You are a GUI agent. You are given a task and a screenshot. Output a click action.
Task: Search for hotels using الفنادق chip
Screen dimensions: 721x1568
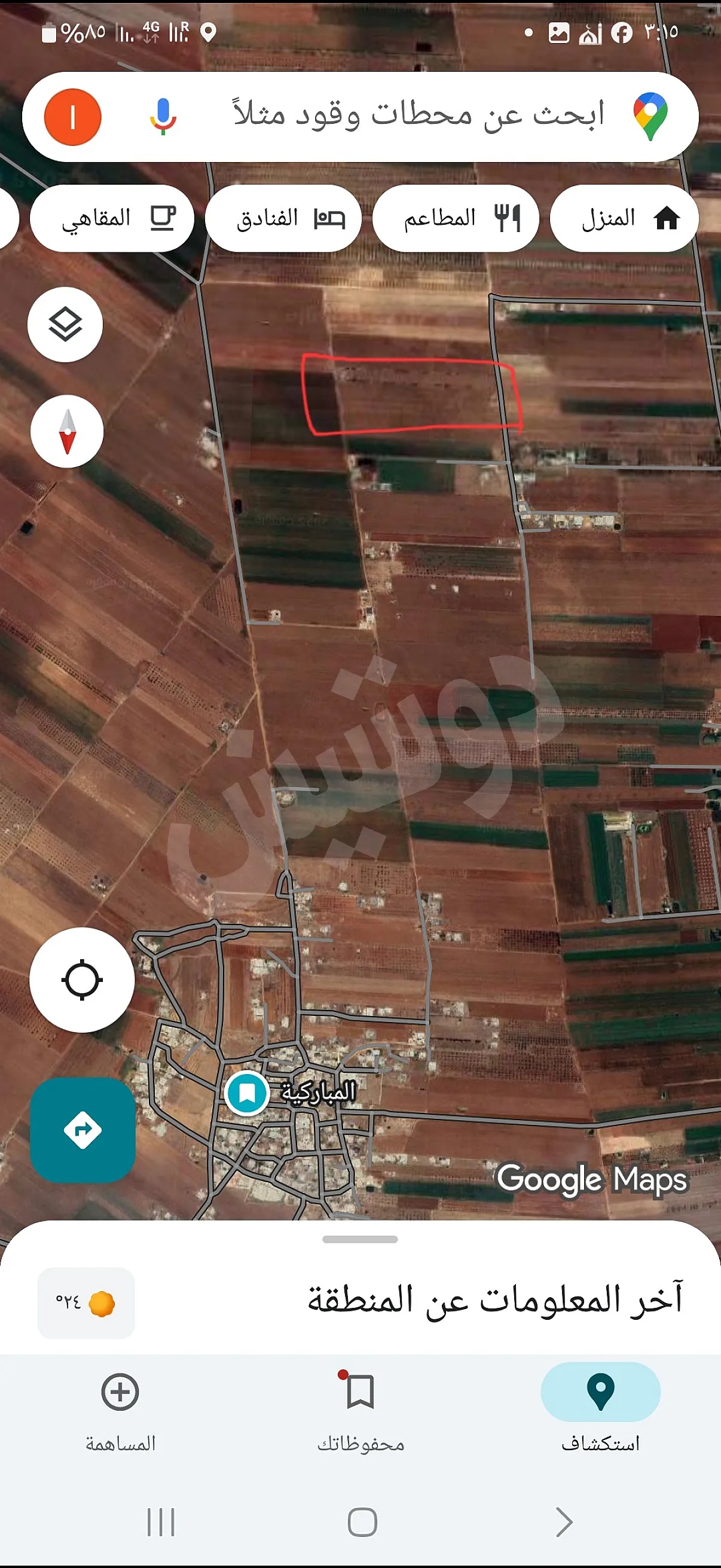point(282,218)
